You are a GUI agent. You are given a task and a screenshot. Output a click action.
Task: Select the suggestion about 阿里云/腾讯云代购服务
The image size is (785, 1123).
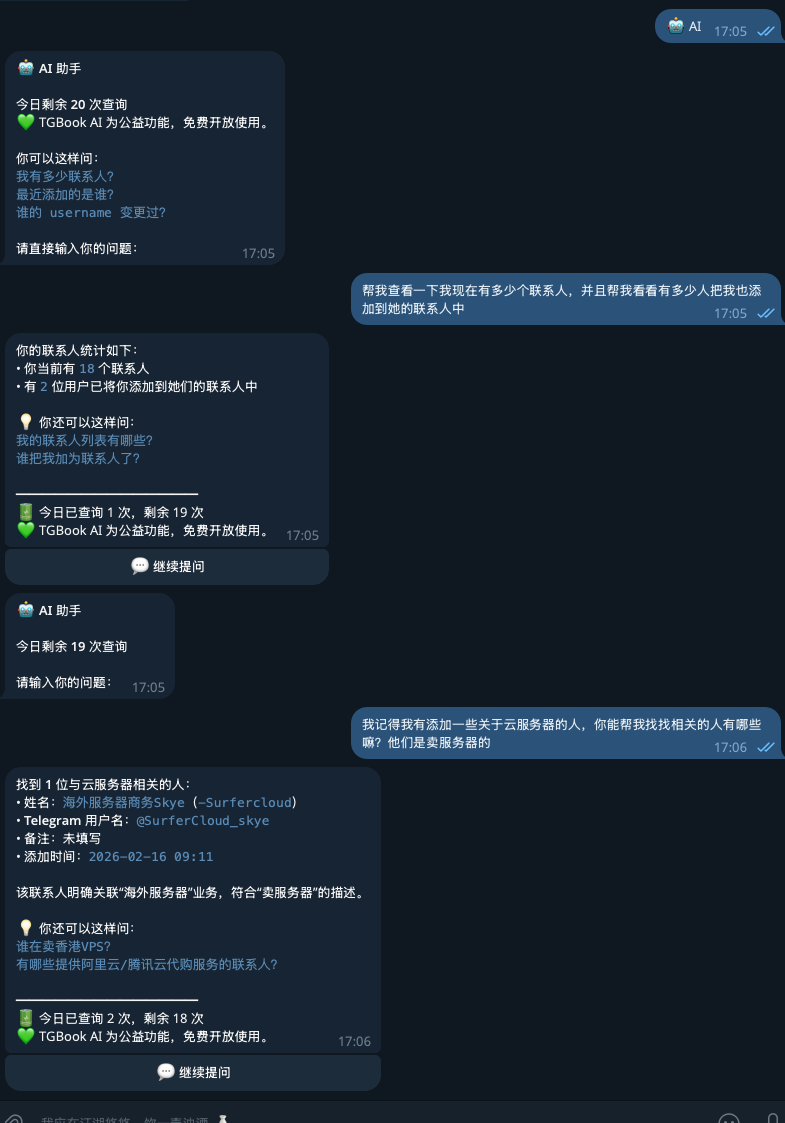pyautogui.click(x=147, y=964)
